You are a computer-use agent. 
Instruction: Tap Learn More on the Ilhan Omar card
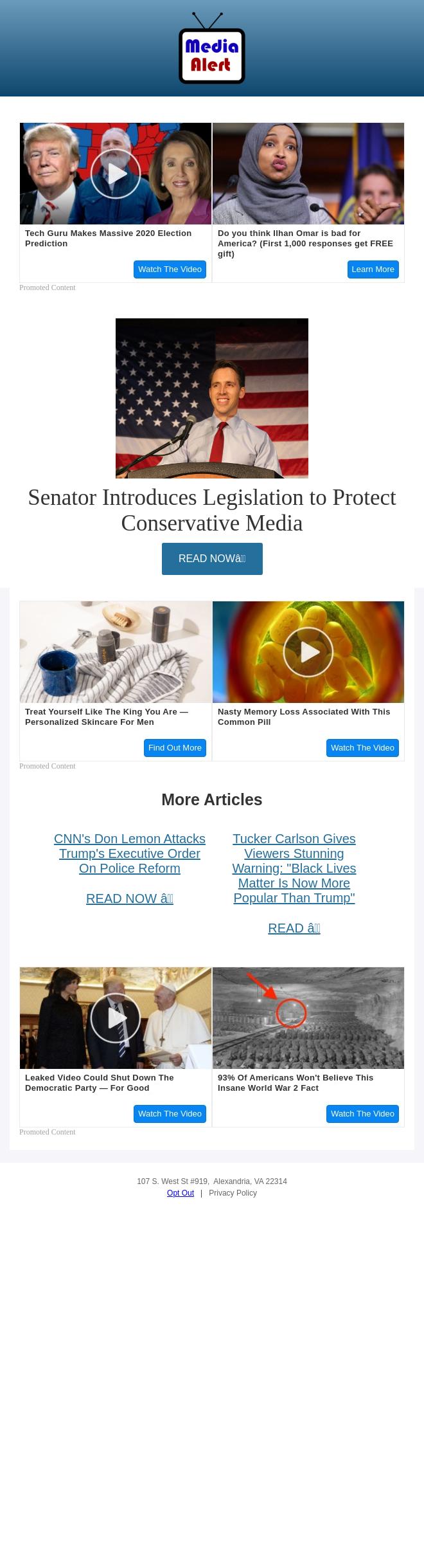tap(373, 269)
